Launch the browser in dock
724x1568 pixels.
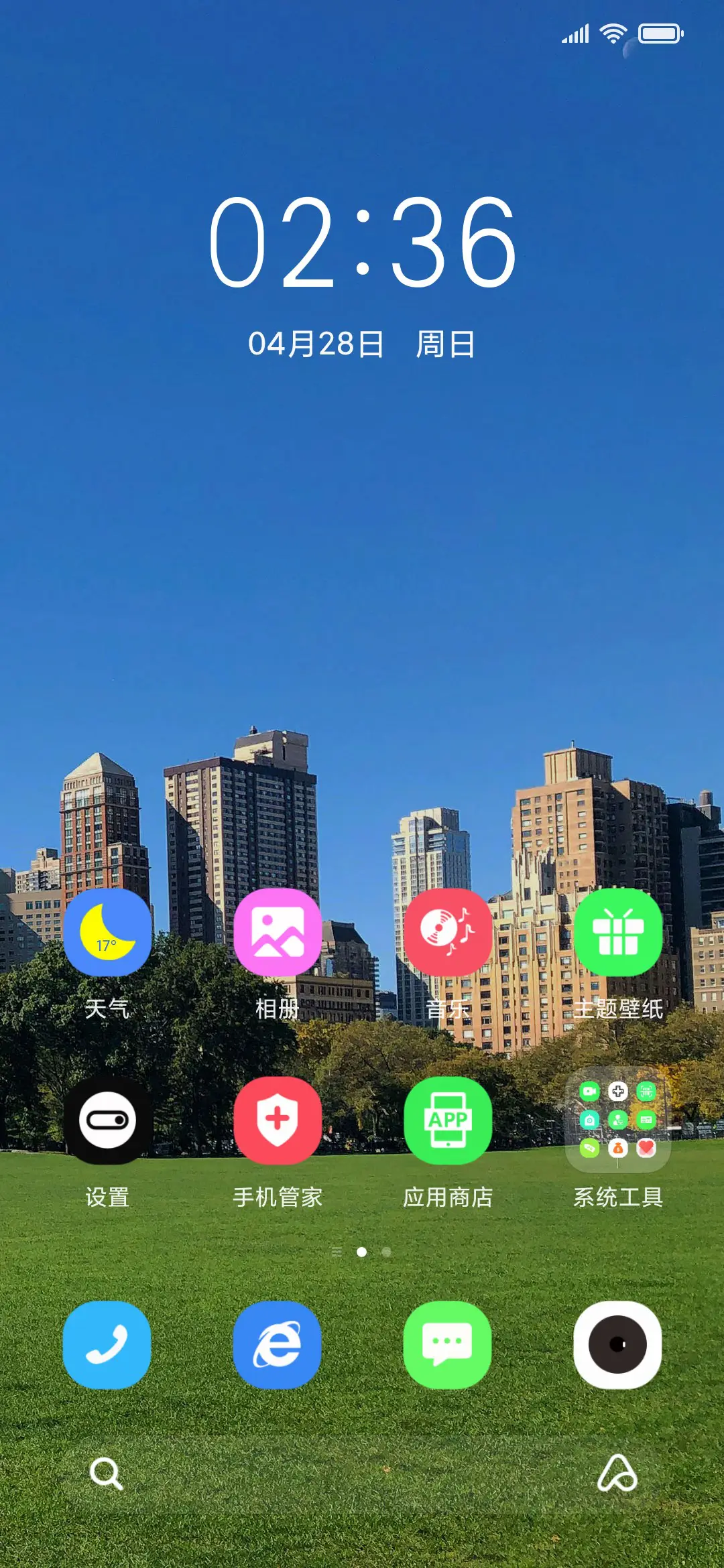pyautogui.click(x=278, y=1345)
